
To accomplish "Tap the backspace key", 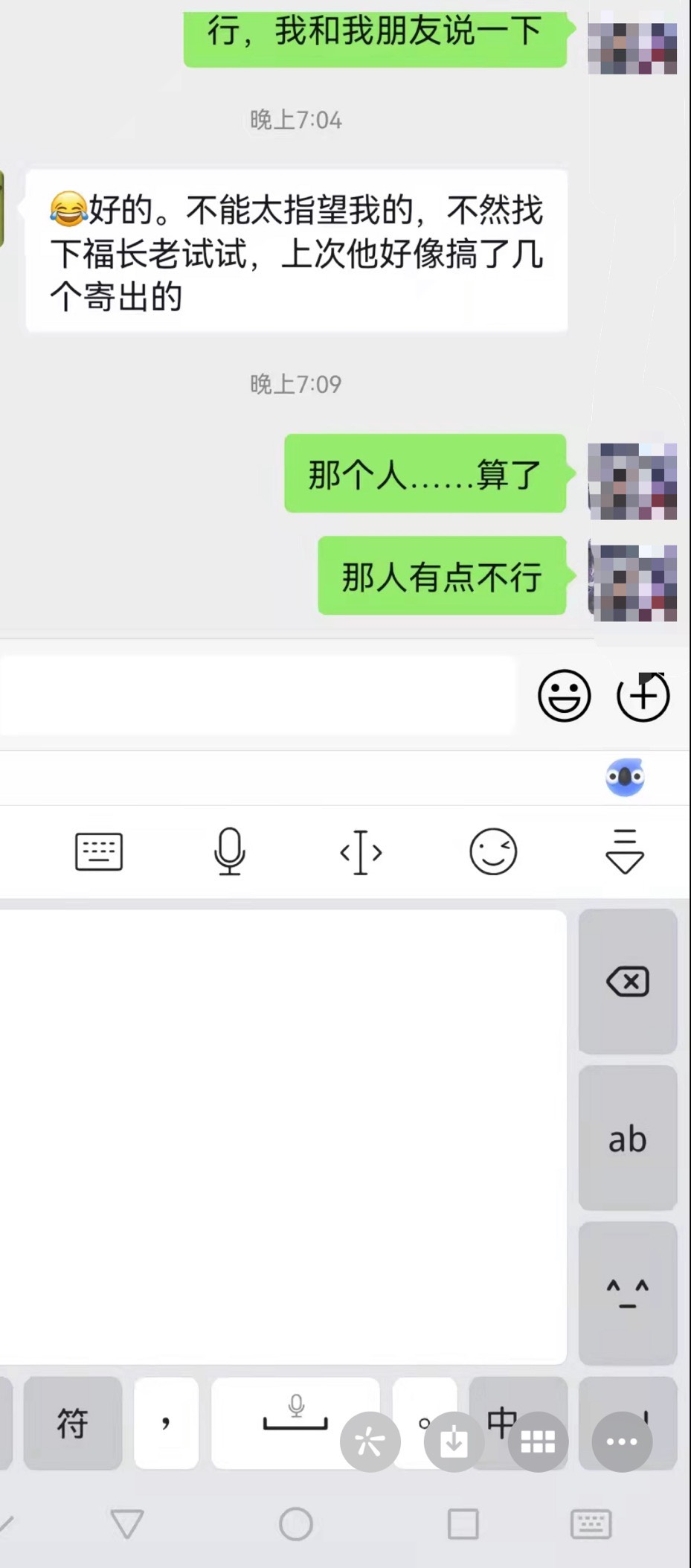I will click(x=628, y=981).
